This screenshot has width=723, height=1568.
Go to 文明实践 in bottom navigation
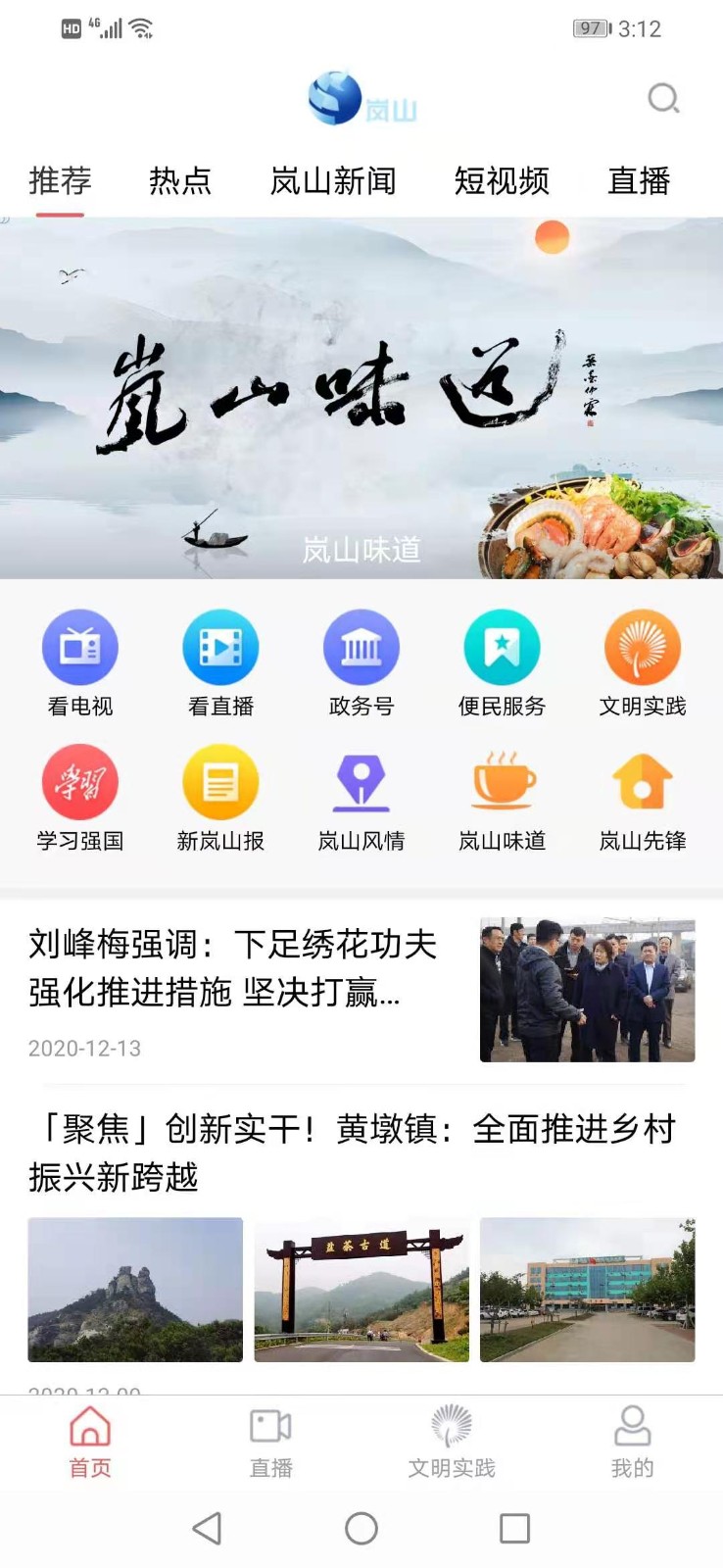pyautogui.click(x=452, y=1441)
